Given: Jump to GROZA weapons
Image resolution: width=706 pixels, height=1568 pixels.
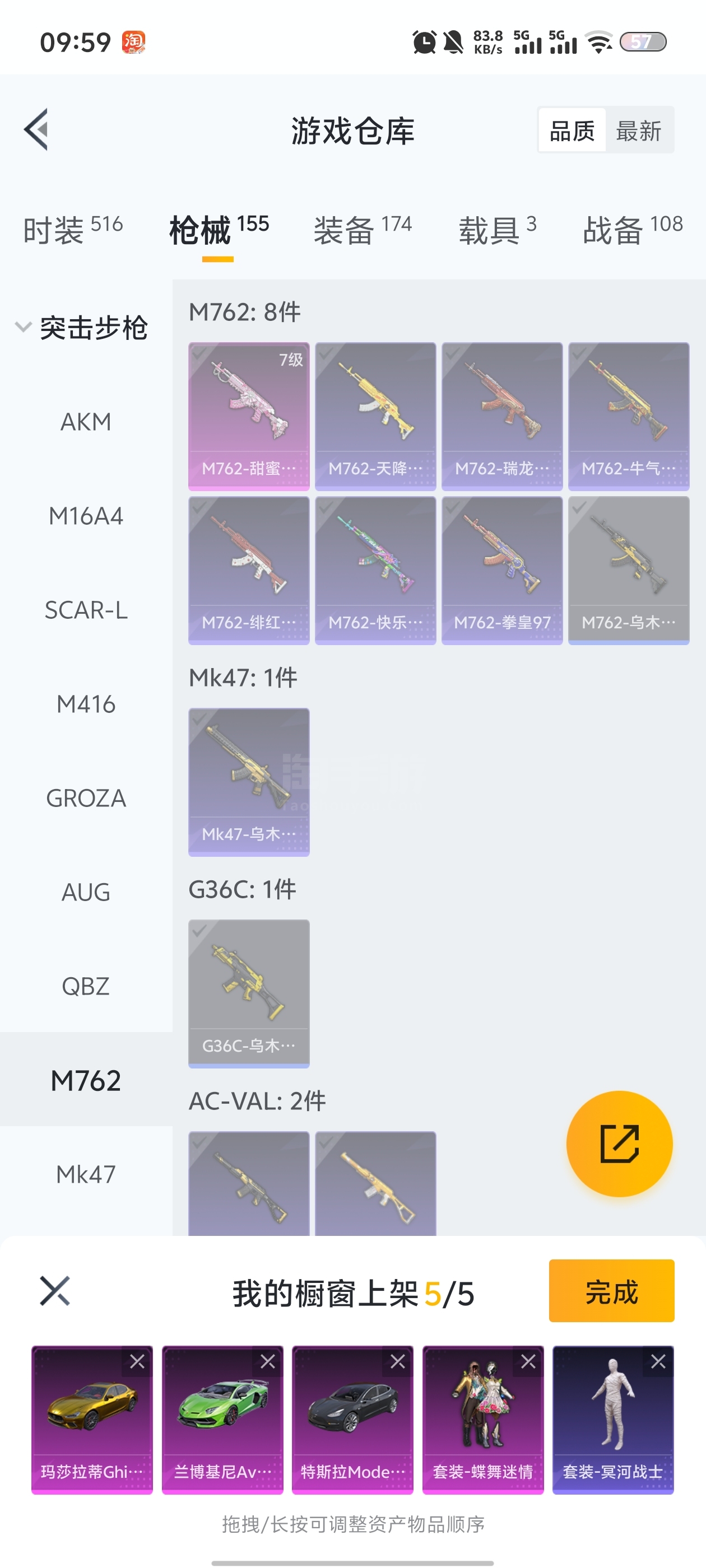Looking at the screenshot, I should 86,798.
